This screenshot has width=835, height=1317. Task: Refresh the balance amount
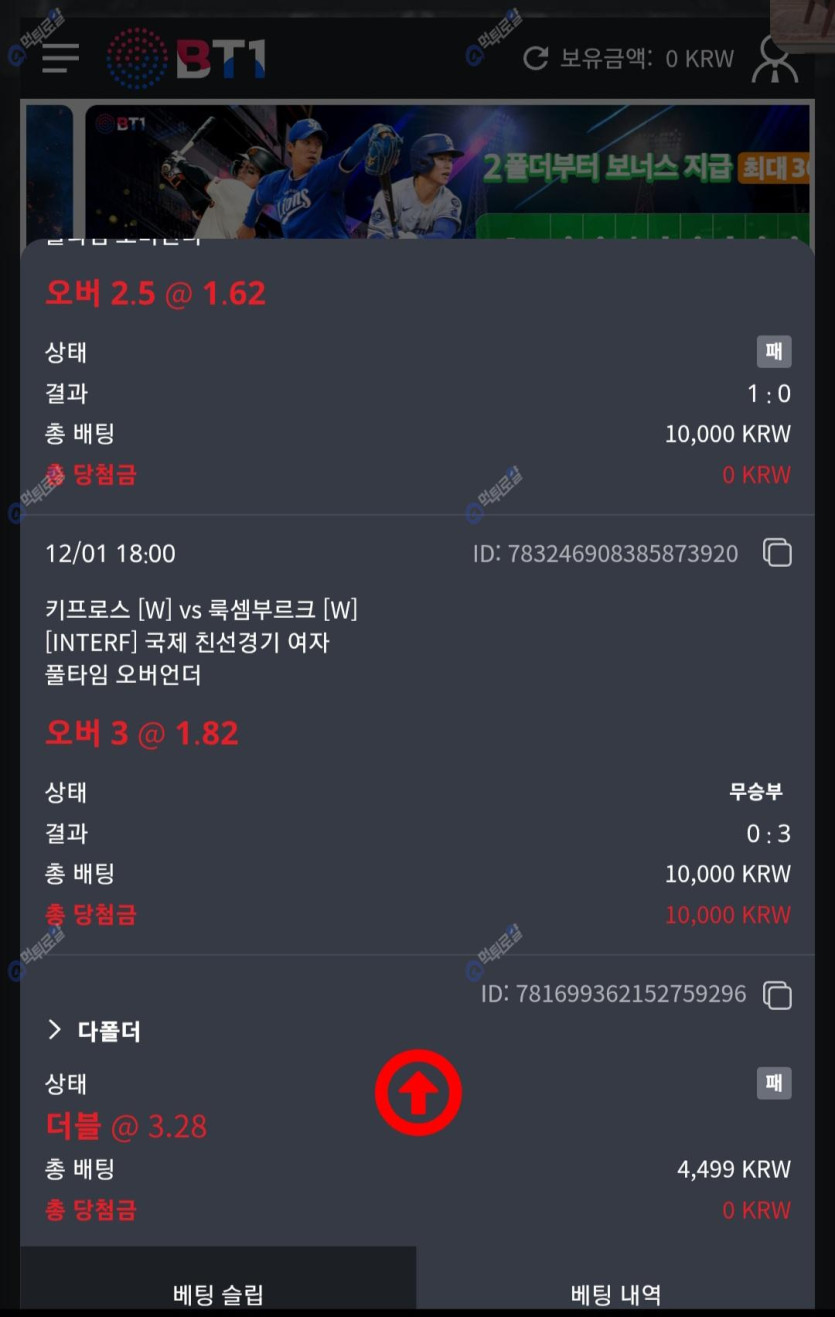536,59
